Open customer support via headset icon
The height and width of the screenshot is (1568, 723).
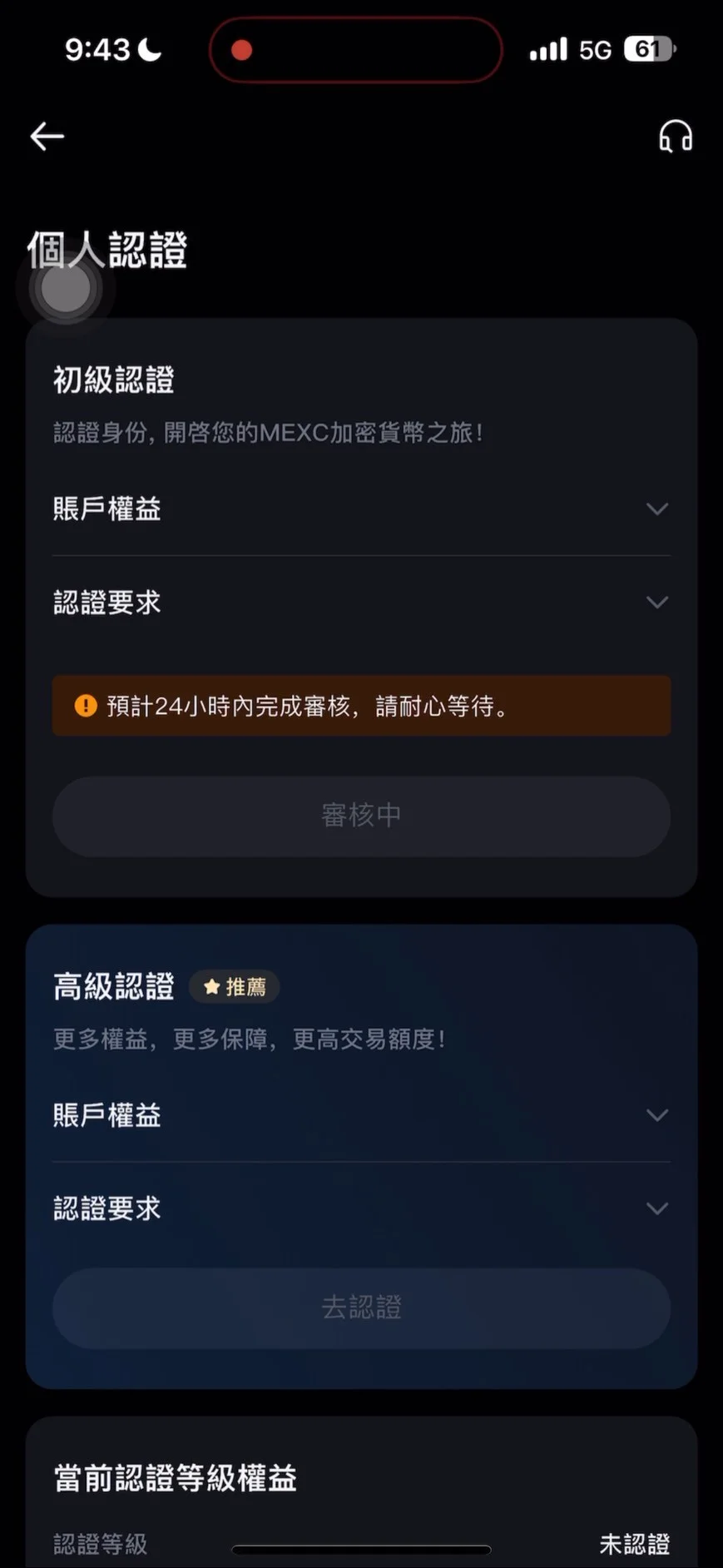pos(676,136)
